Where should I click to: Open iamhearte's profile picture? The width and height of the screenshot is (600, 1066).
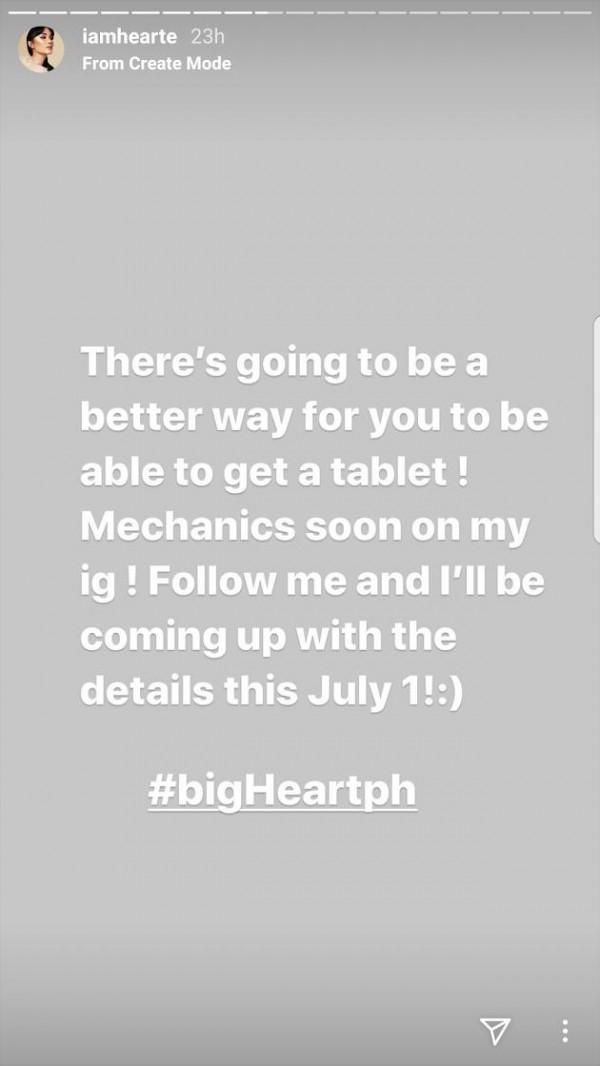pyautogui.click(x=41, y=49)
